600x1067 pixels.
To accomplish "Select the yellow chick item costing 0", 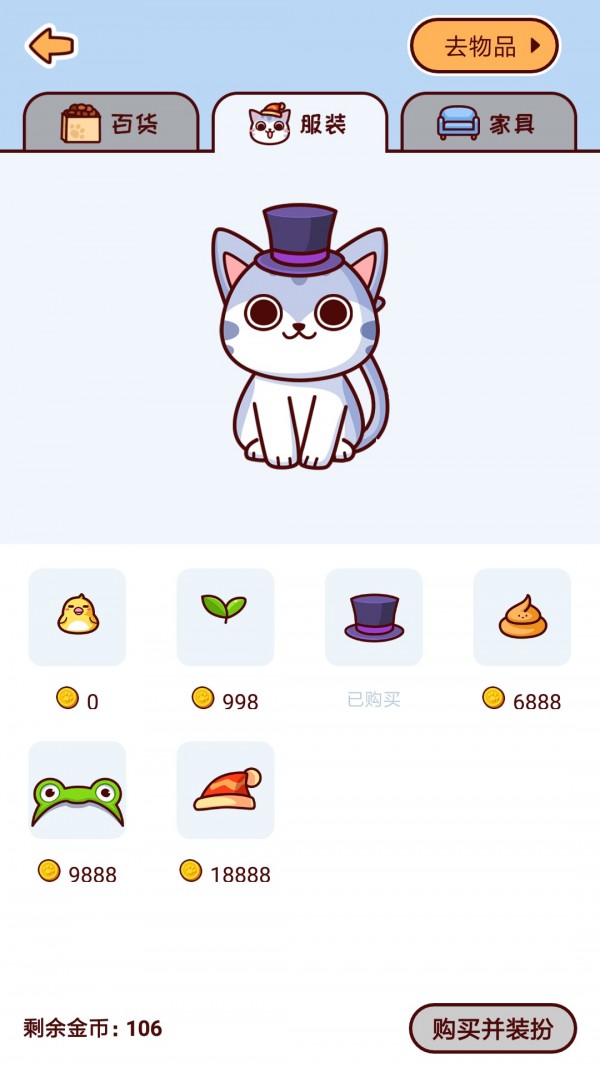I will click(77, 617).
